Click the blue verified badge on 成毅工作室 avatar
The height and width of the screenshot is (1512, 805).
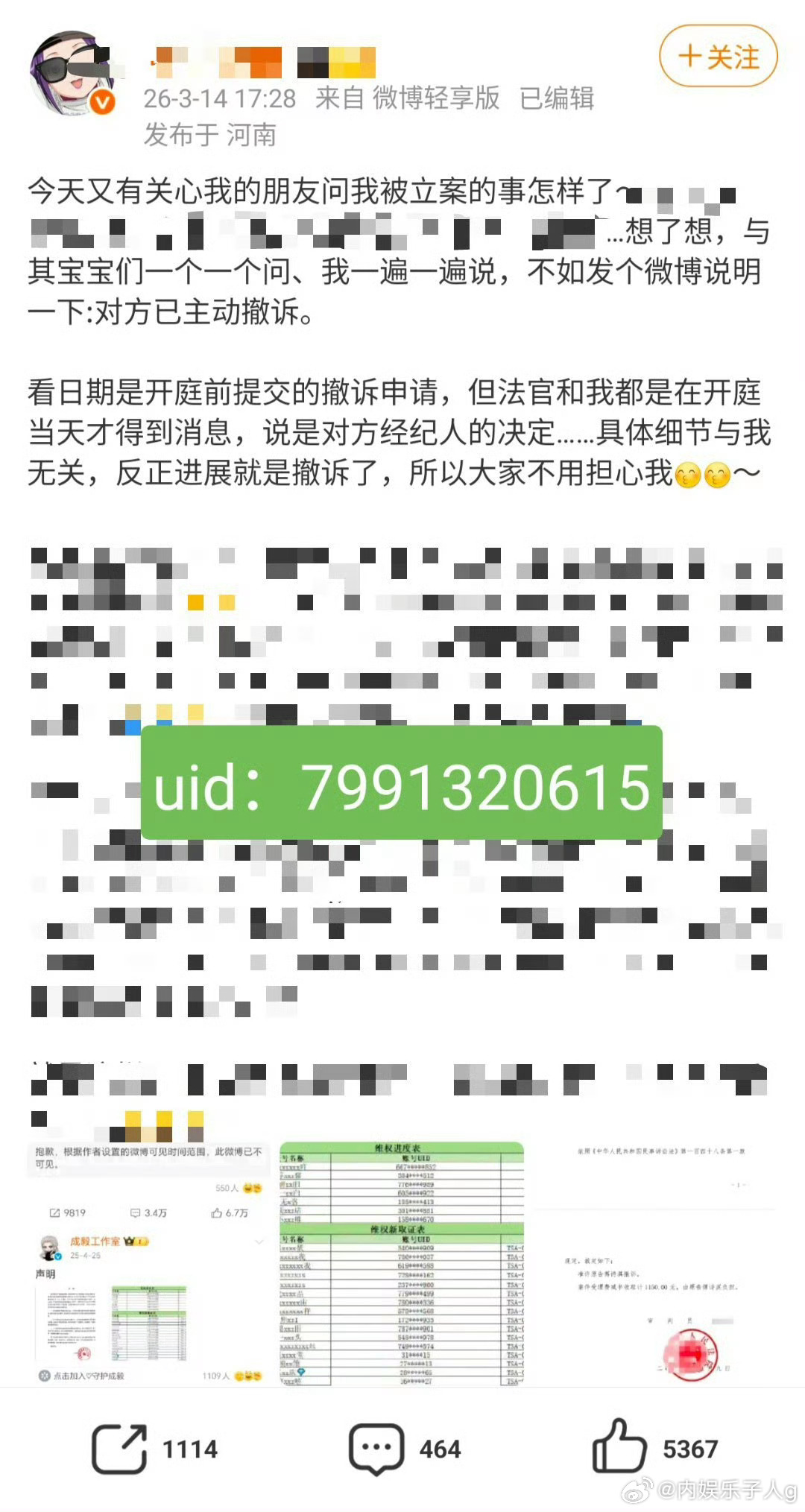pos(57,1256)
